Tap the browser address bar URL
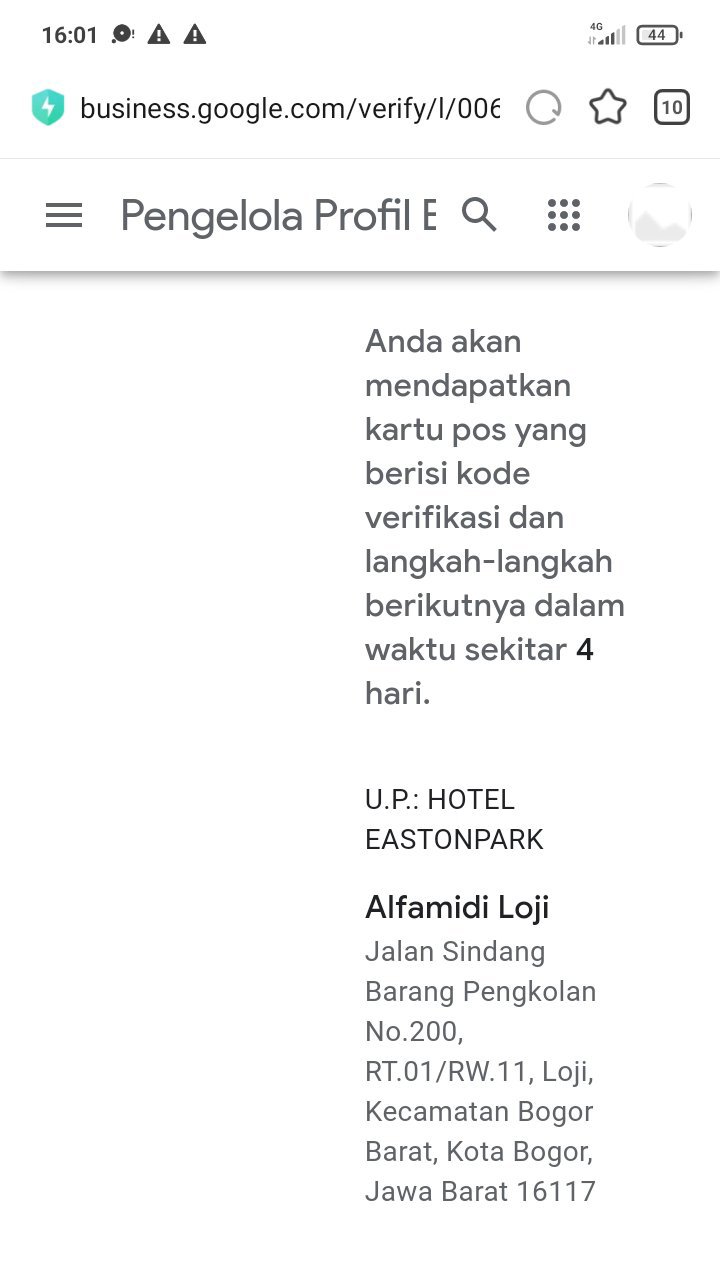 click(289, 107)
